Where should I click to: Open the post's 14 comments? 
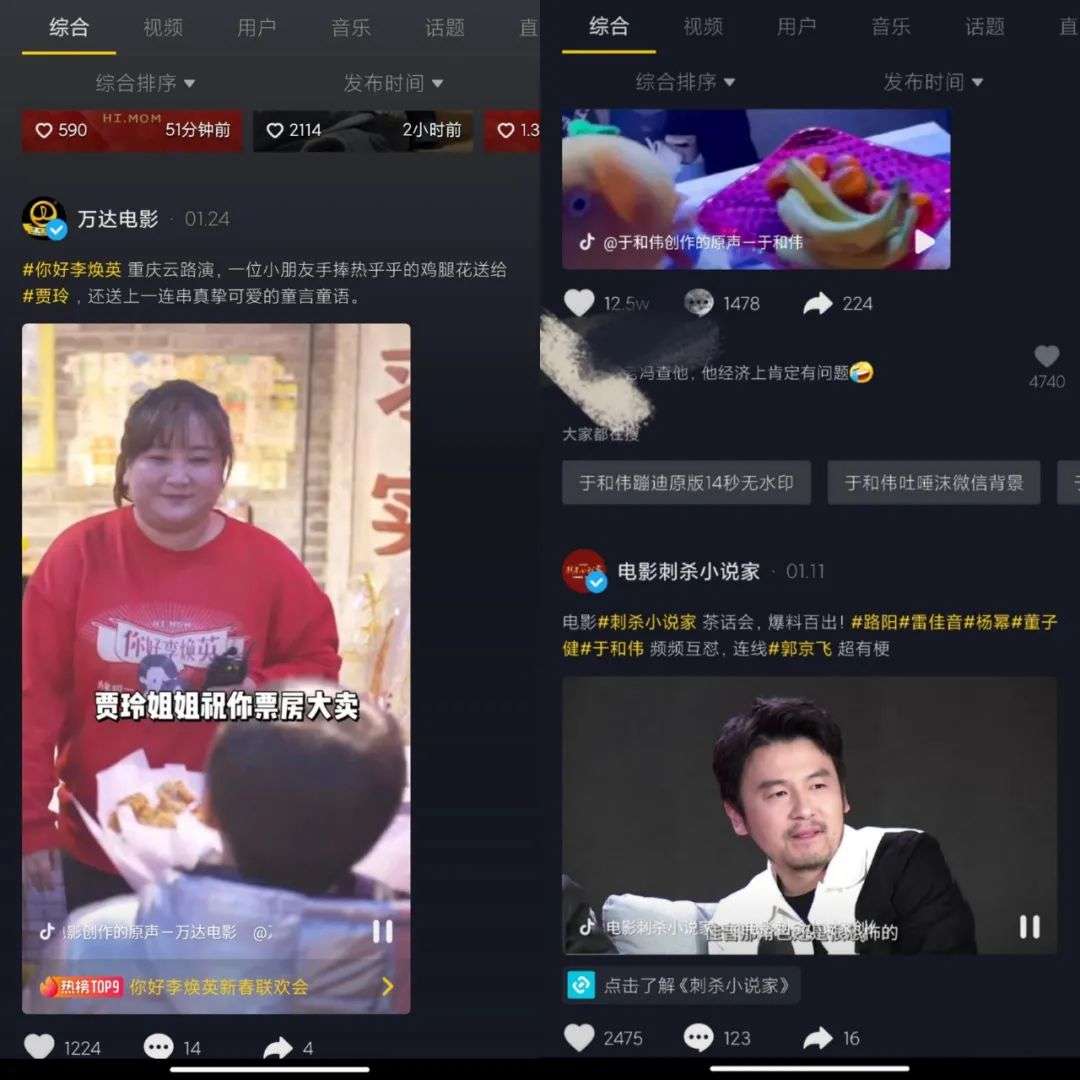158,1046
